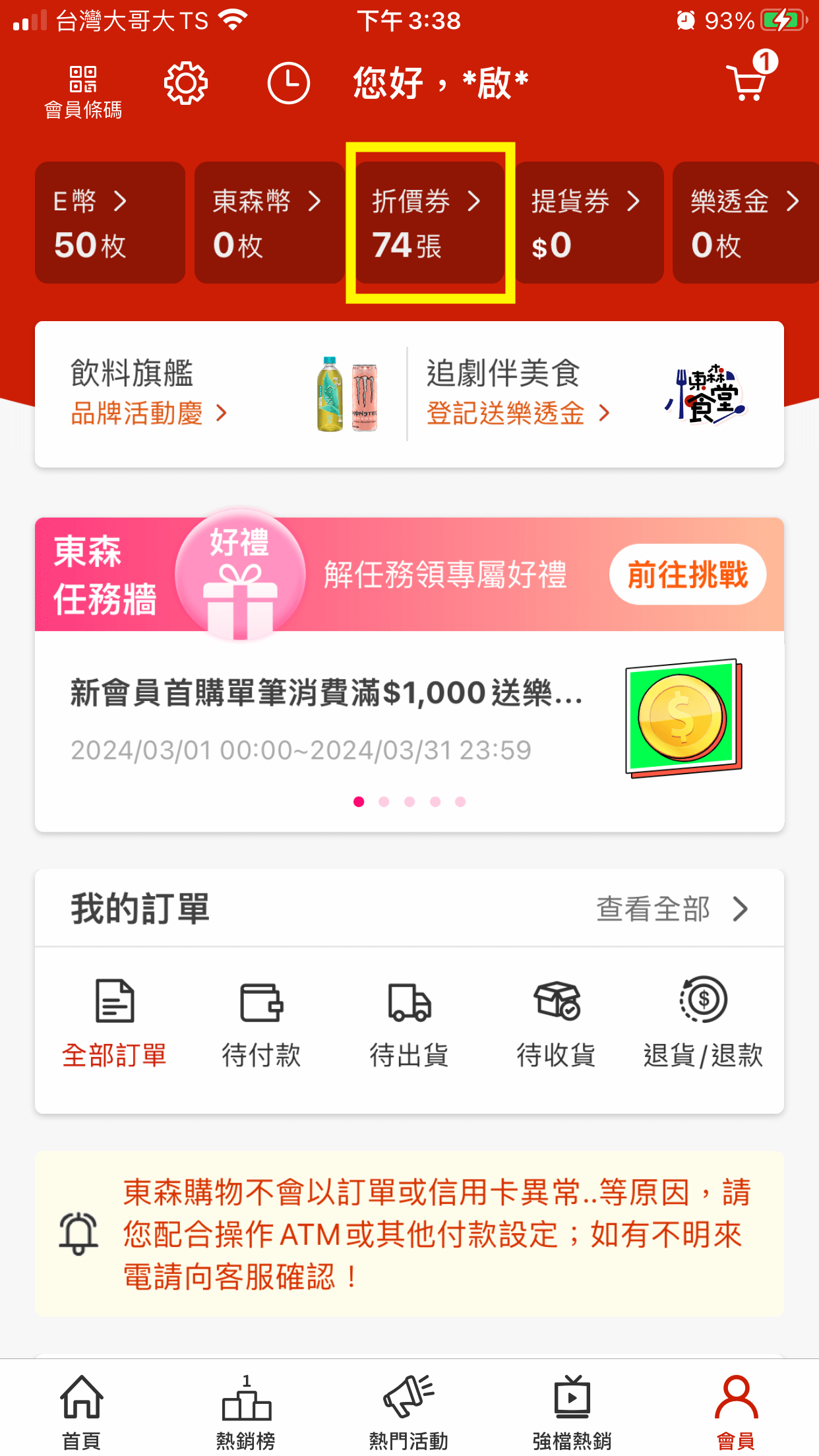The height and width of the screenshot is (1456, 819).
Task: Open 待付款 pending payment orders
Action: pyautogui.click(x=262, y=1022)
